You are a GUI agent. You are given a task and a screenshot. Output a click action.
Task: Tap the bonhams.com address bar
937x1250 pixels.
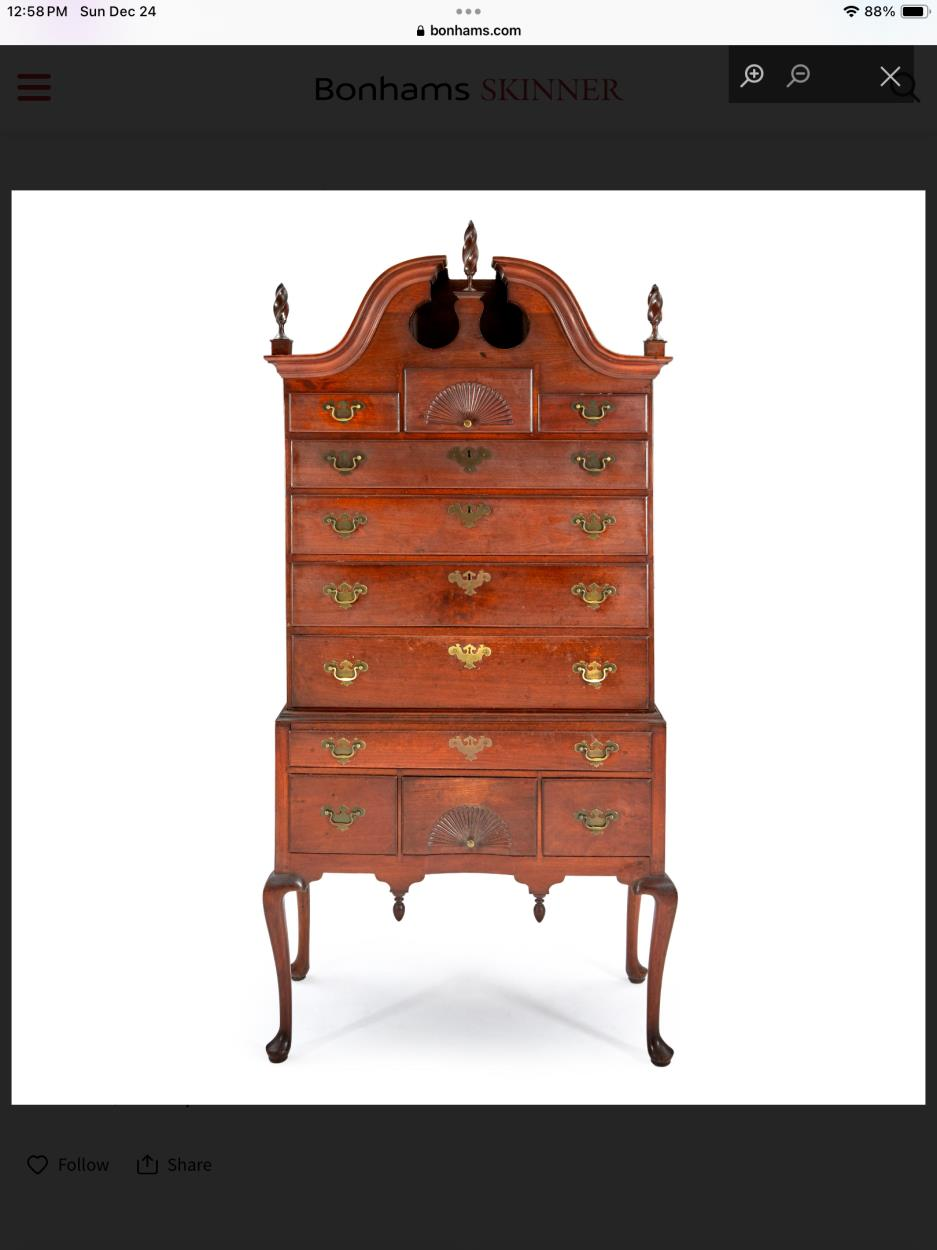tap(468, 31)
